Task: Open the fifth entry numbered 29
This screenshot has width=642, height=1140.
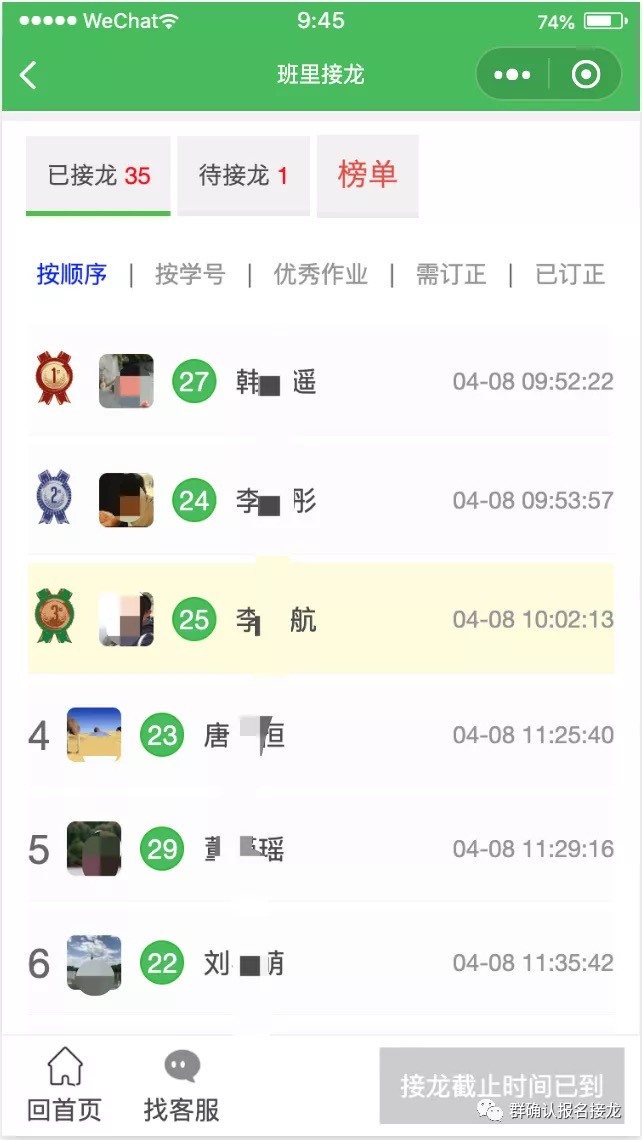Action: [320, 850]
